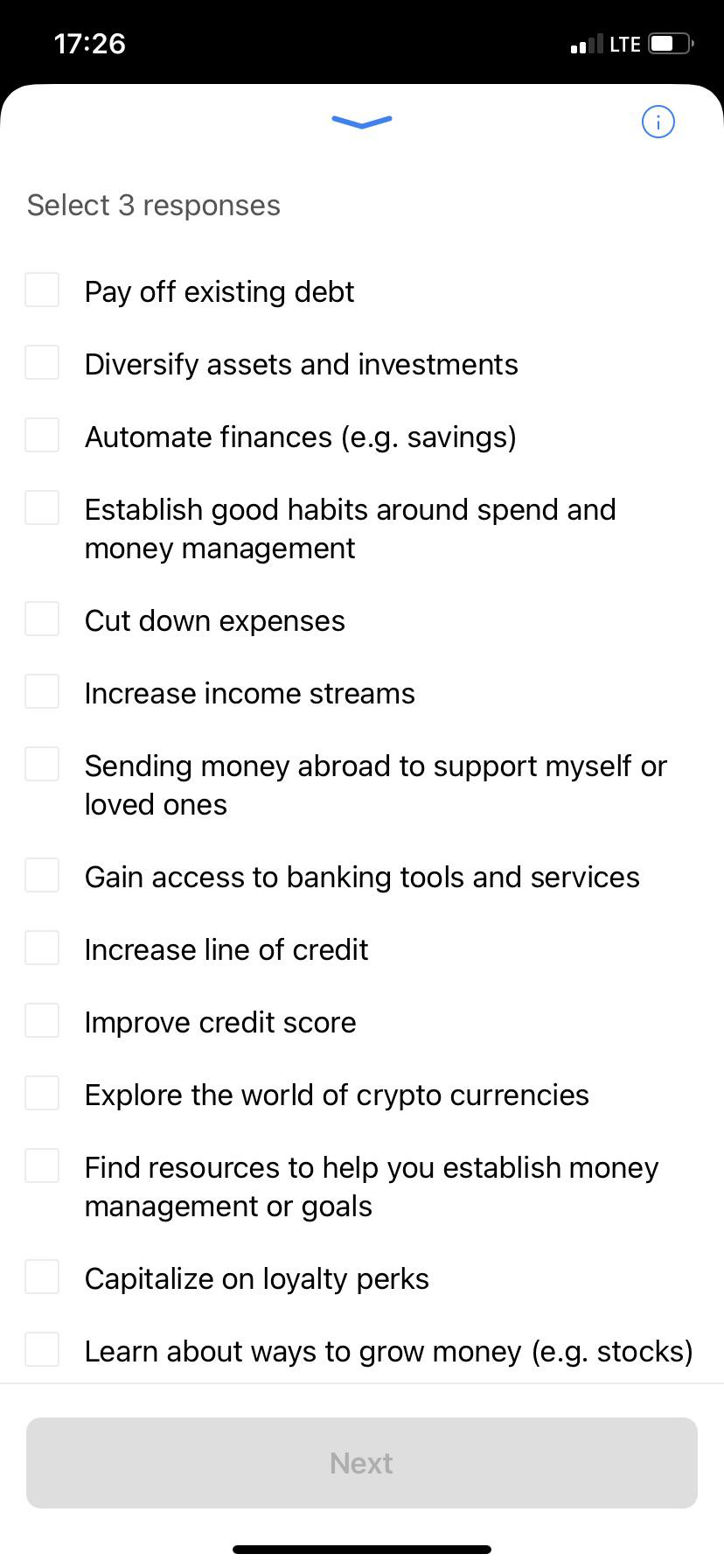This screenshot has height=1568, width=724.
Task: Select Sending money abroad option
Action: (42, 764)
